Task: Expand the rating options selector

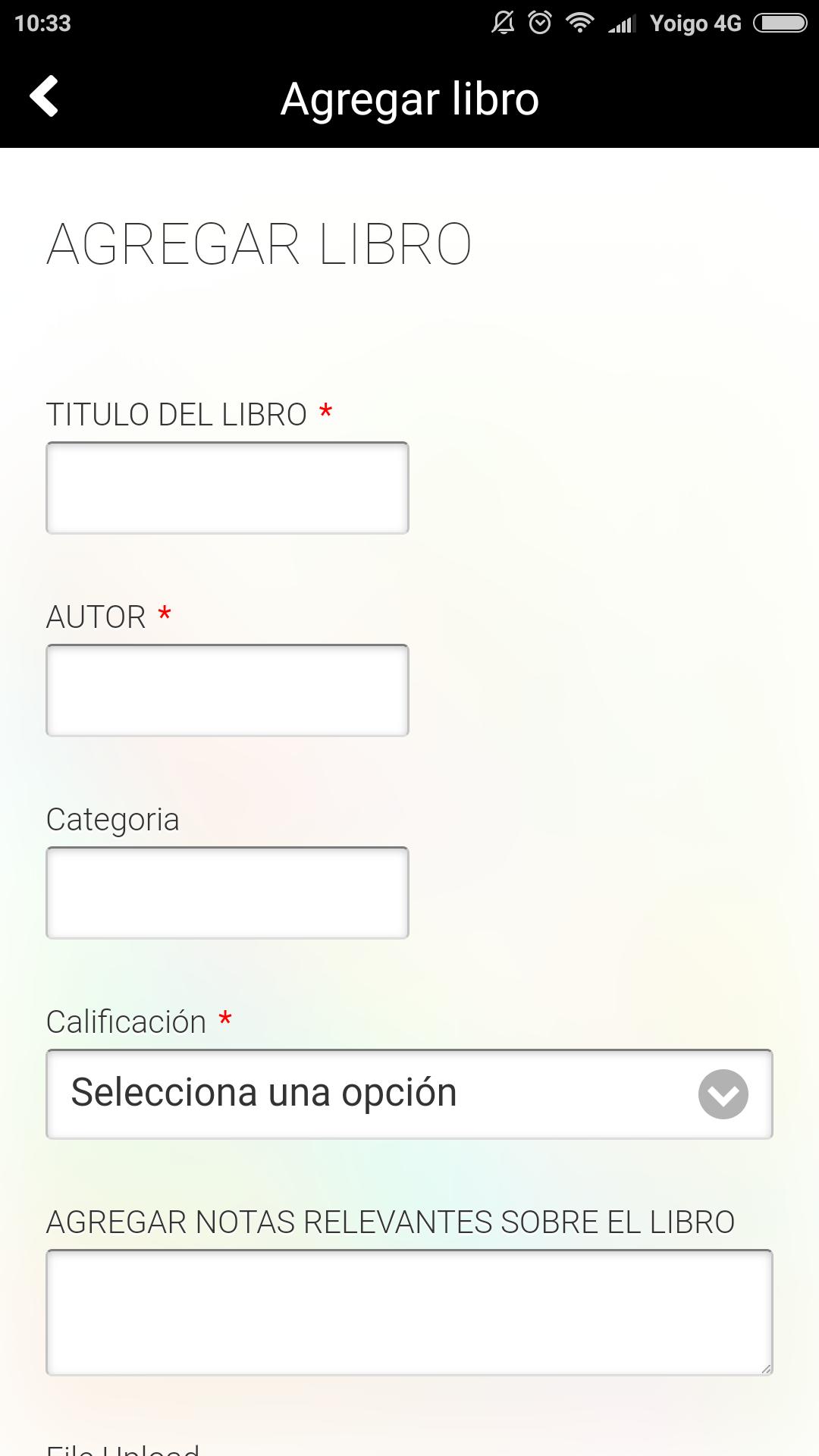Action: click(409, 1094)
